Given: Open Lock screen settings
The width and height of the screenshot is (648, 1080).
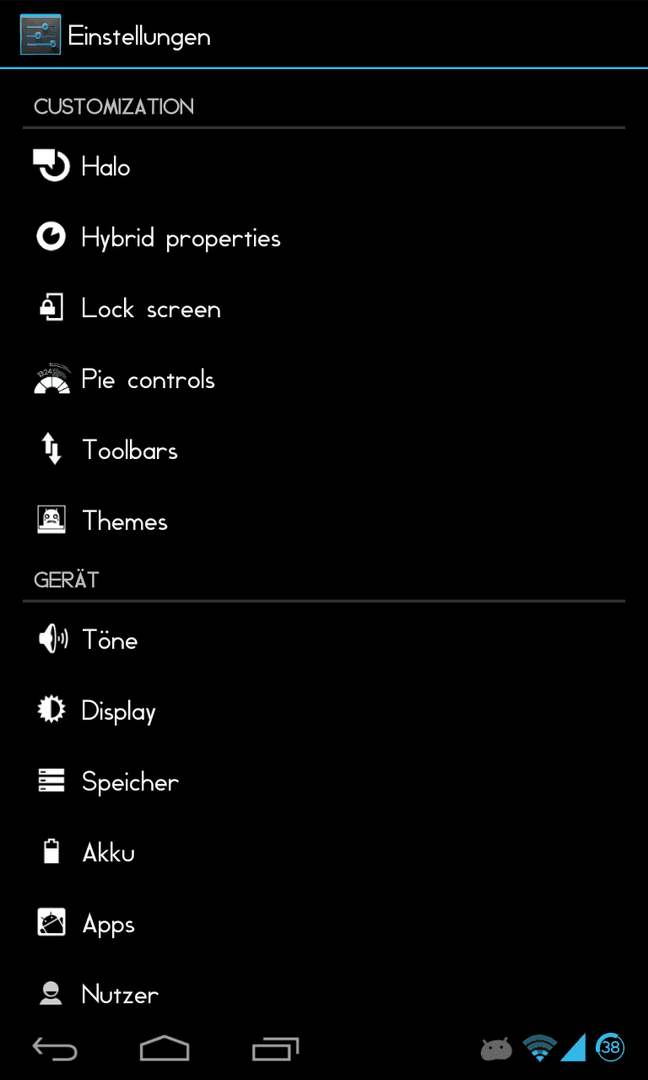Looking at the screenshot, I should (x=324, y=309).
